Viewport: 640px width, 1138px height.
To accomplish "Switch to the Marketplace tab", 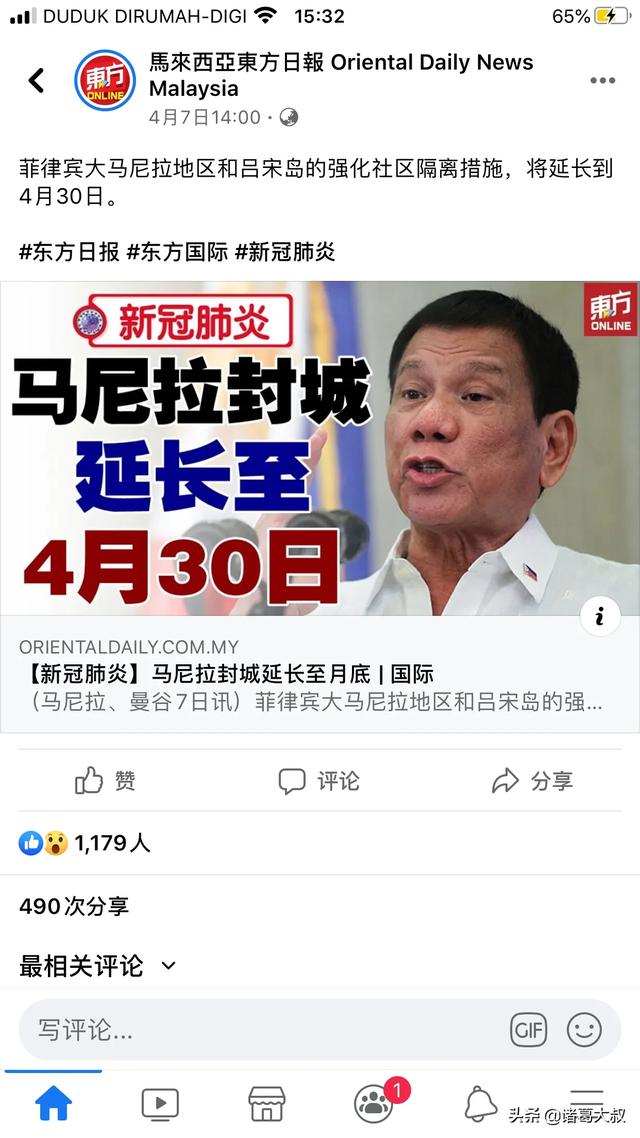I will tap(266, 1103).
